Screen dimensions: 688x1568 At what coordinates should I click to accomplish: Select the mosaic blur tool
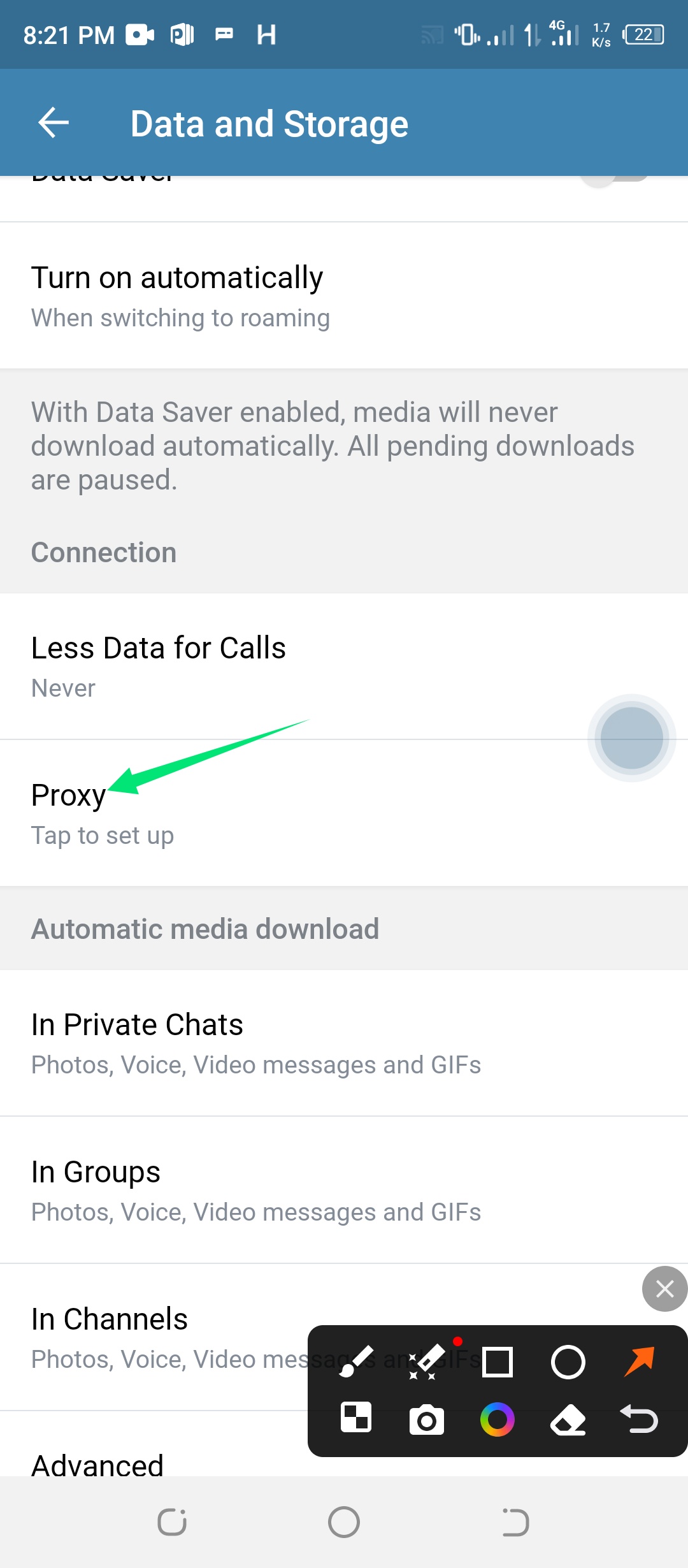coord(356,1418)
